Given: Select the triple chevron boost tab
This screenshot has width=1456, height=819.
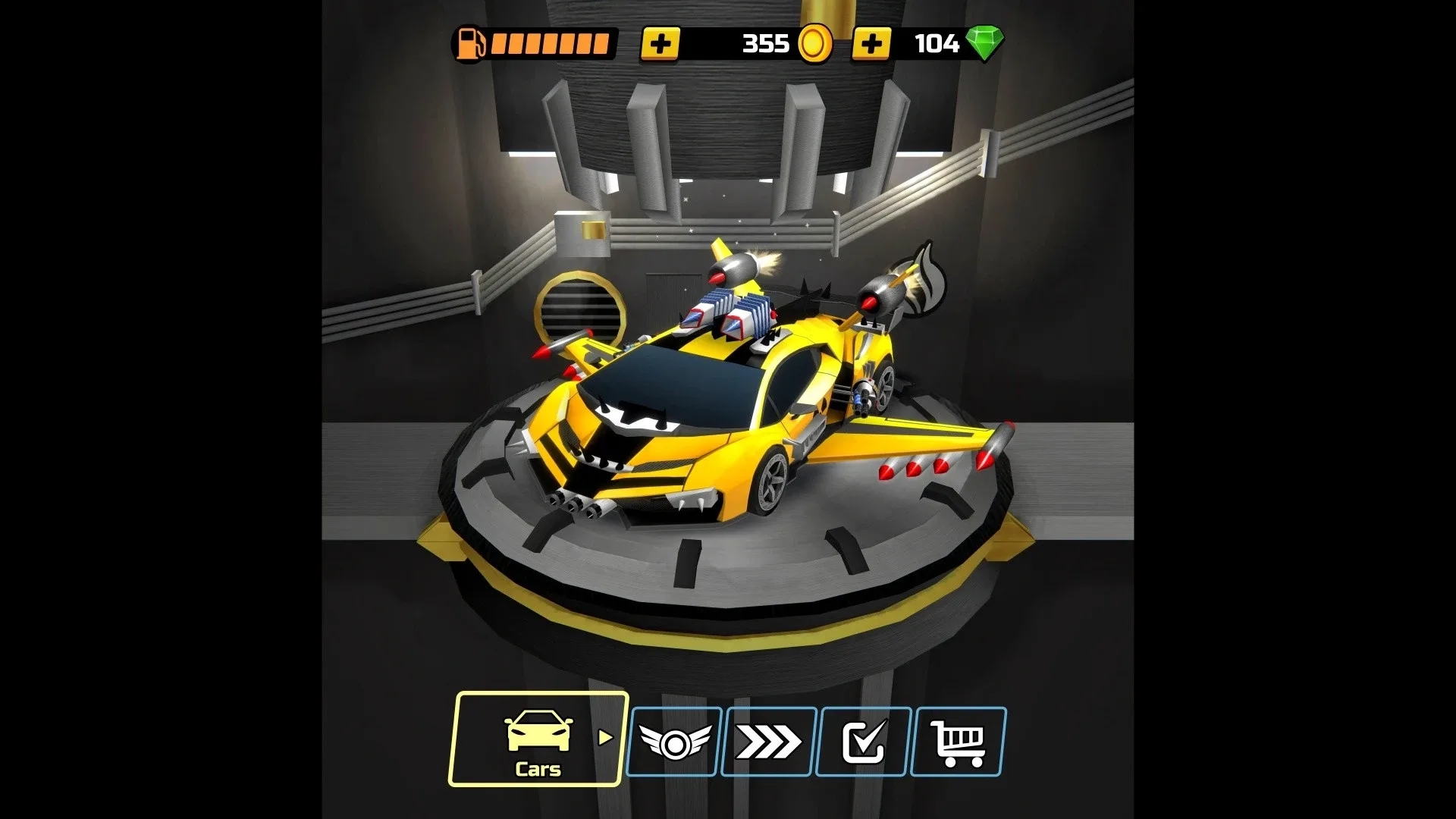Looking at the screenshot, I should click(x=768, y=742).
